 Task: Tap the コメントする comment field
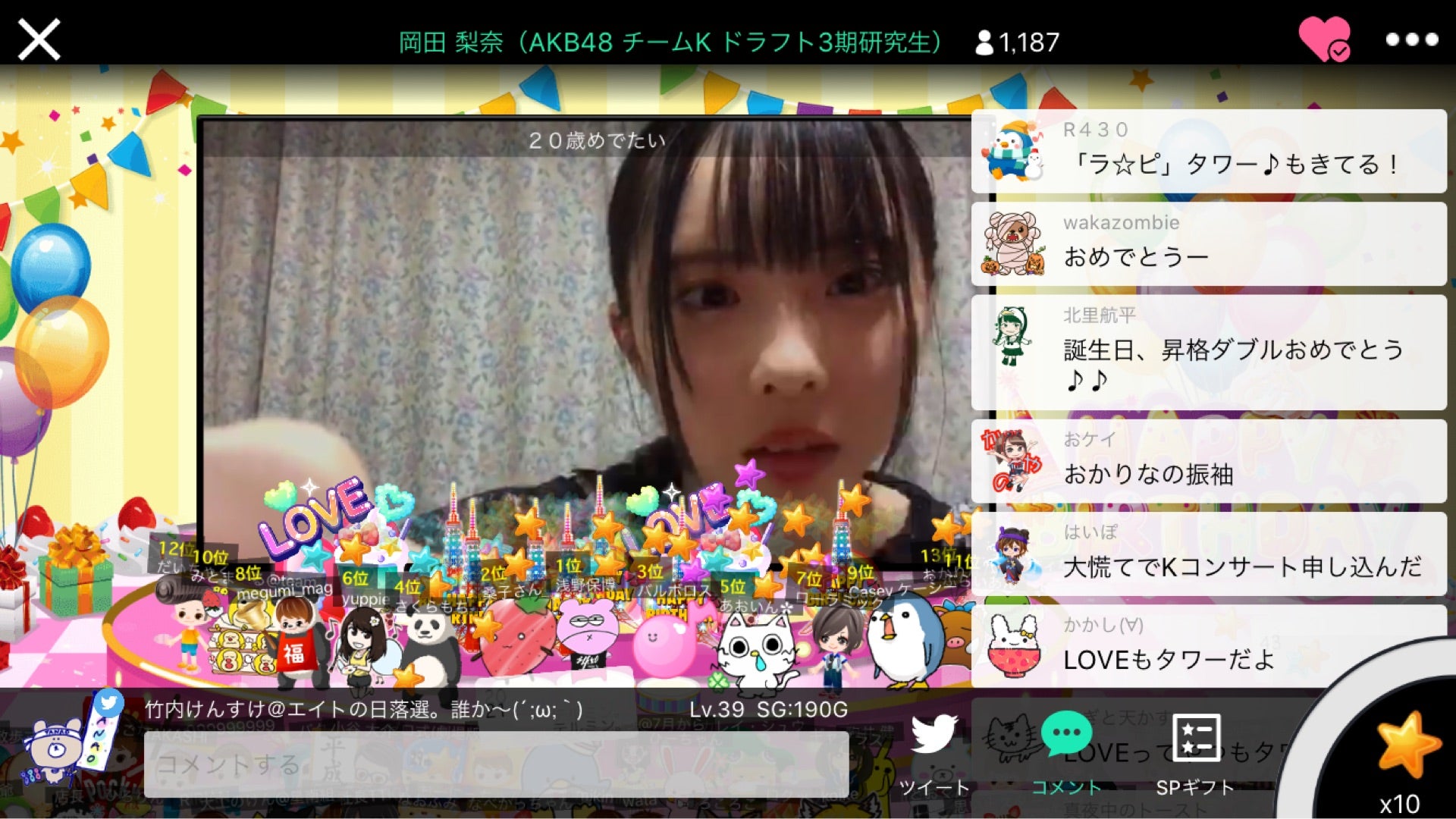[496, 764]
